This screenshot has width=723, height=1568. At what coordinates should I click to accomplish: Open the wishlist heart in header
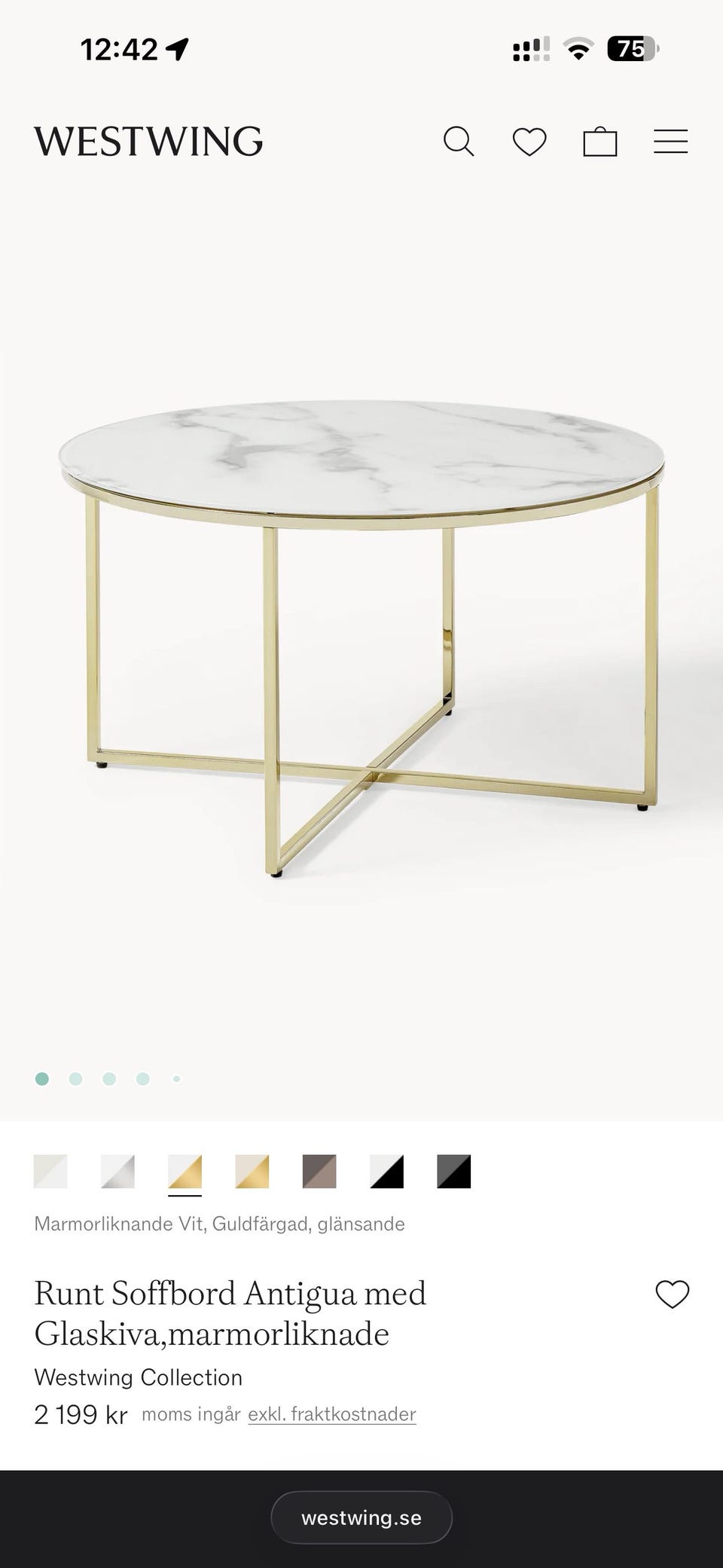(x=529, y=142)
